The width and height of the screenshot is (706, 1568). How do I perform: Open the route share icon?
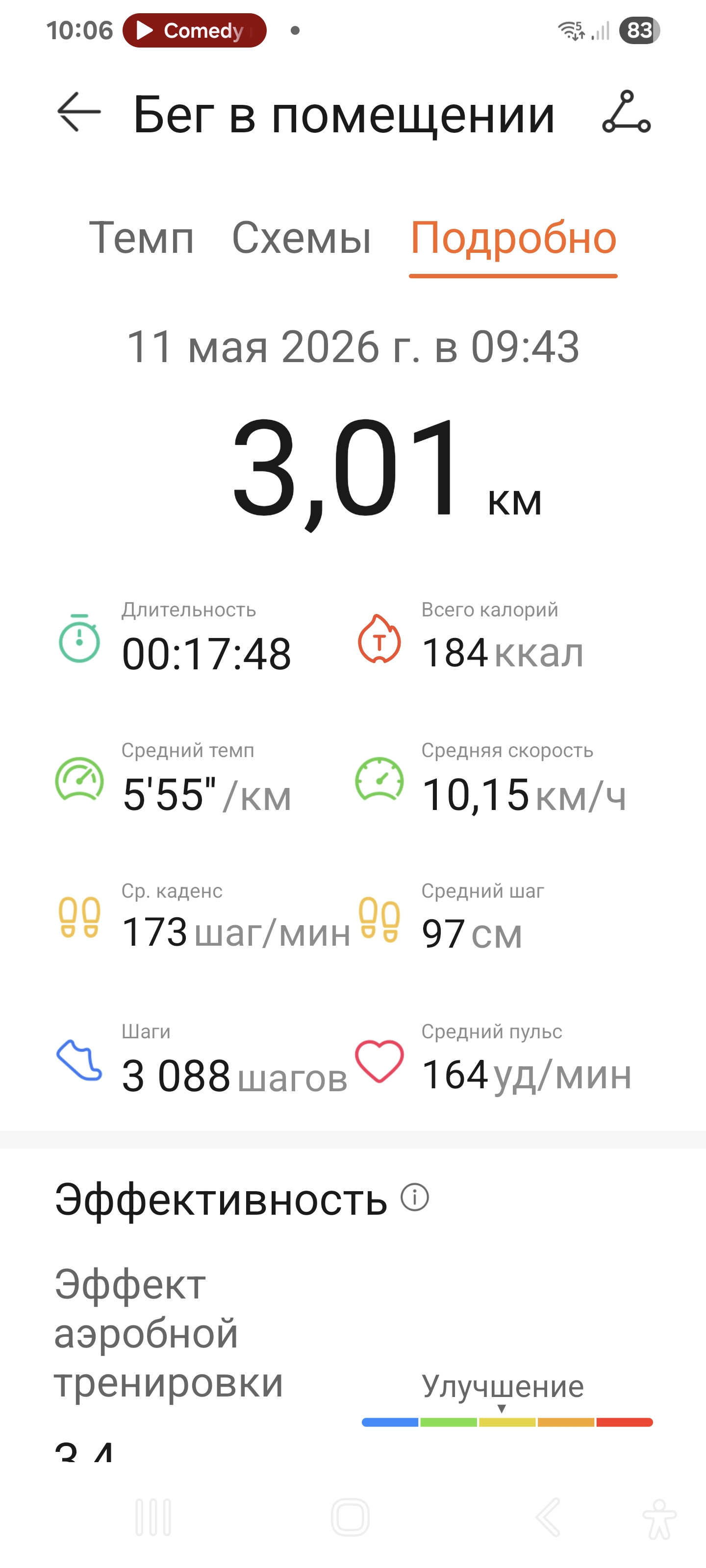[x=626, y=111]
